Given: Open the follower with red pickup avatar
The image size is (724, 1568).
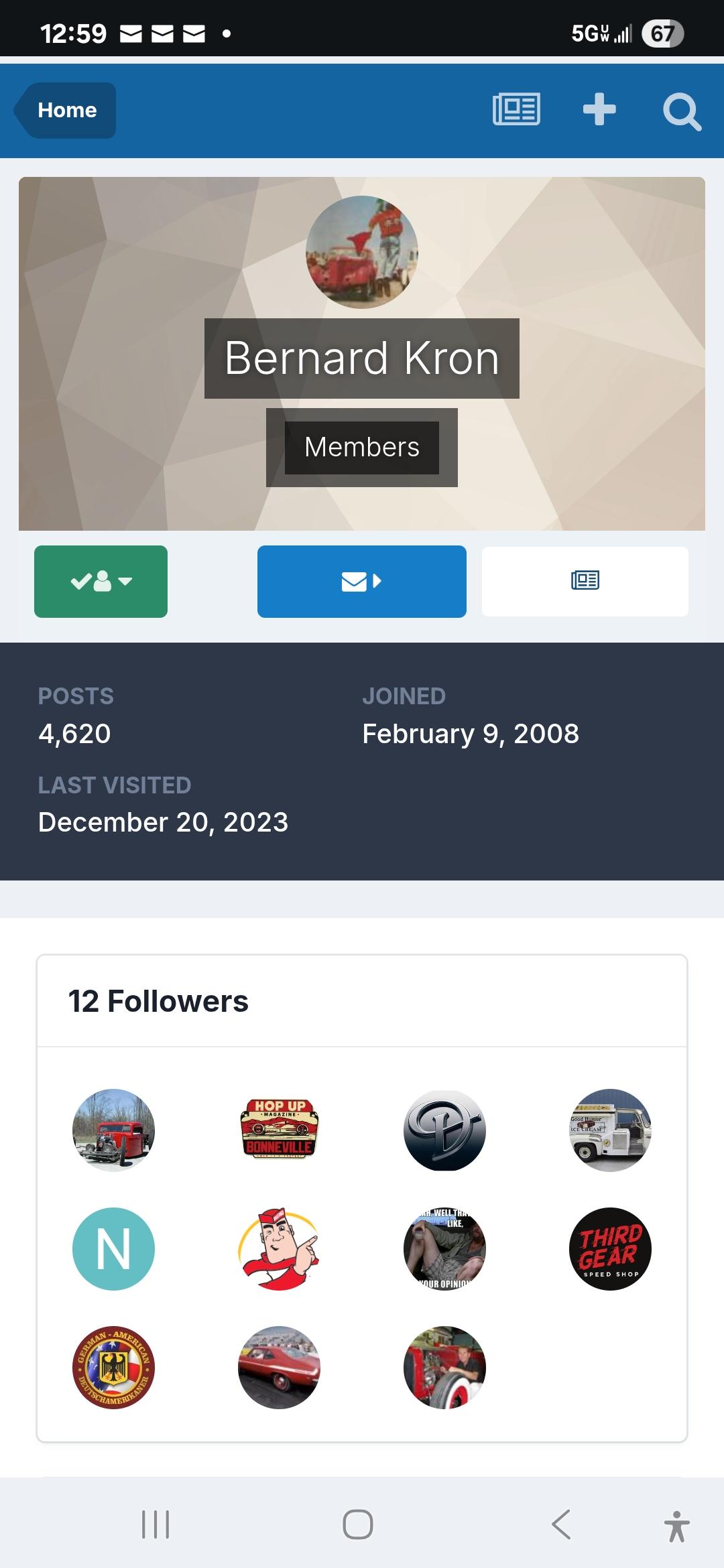Looking at the screenshot, I should coord(113,1130).
